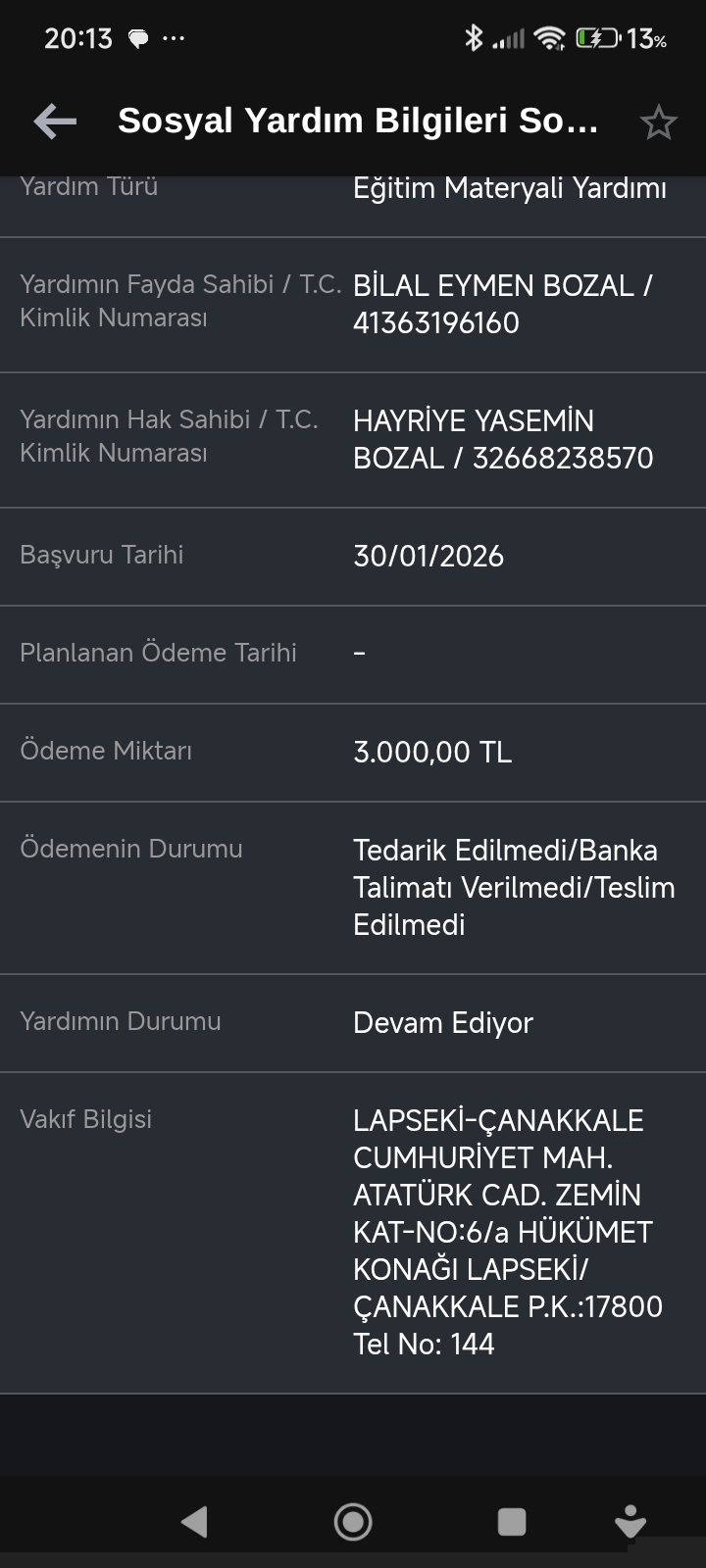Tap the accessibility shortcut in navigation bar
The height and width of the screenshot is (1568, 706).
click(630, 1521)
